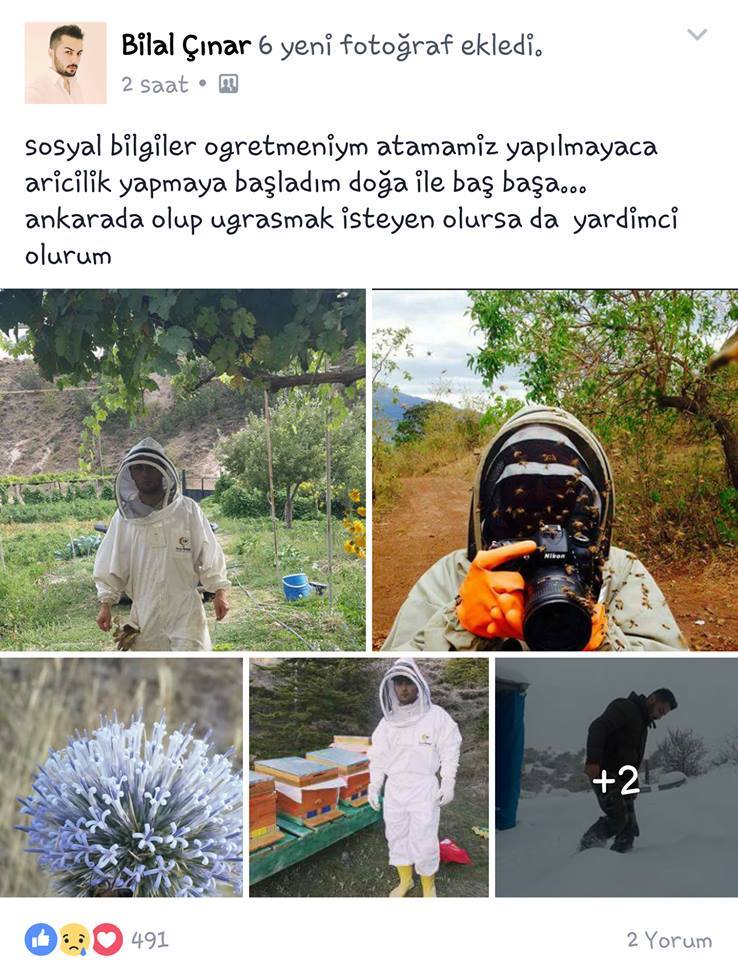738x960 pixels.
Task: Open Bilal Çınar's profile picture
Action: tap(65, 63)
